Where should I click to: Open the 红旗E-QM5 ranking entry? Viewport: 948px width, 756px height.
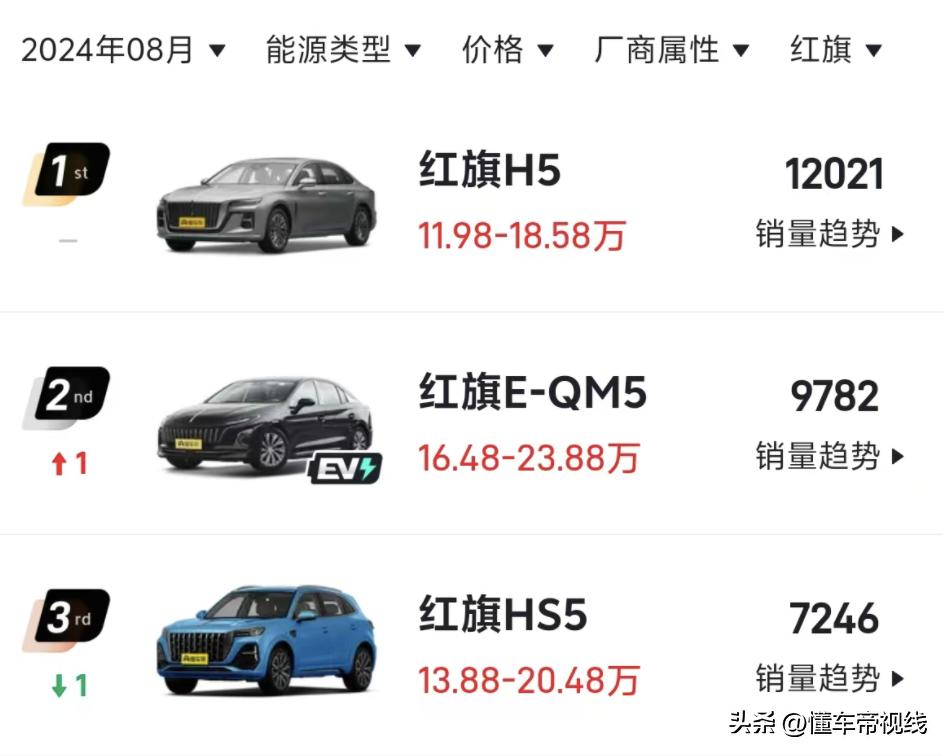tap(532, 395)
